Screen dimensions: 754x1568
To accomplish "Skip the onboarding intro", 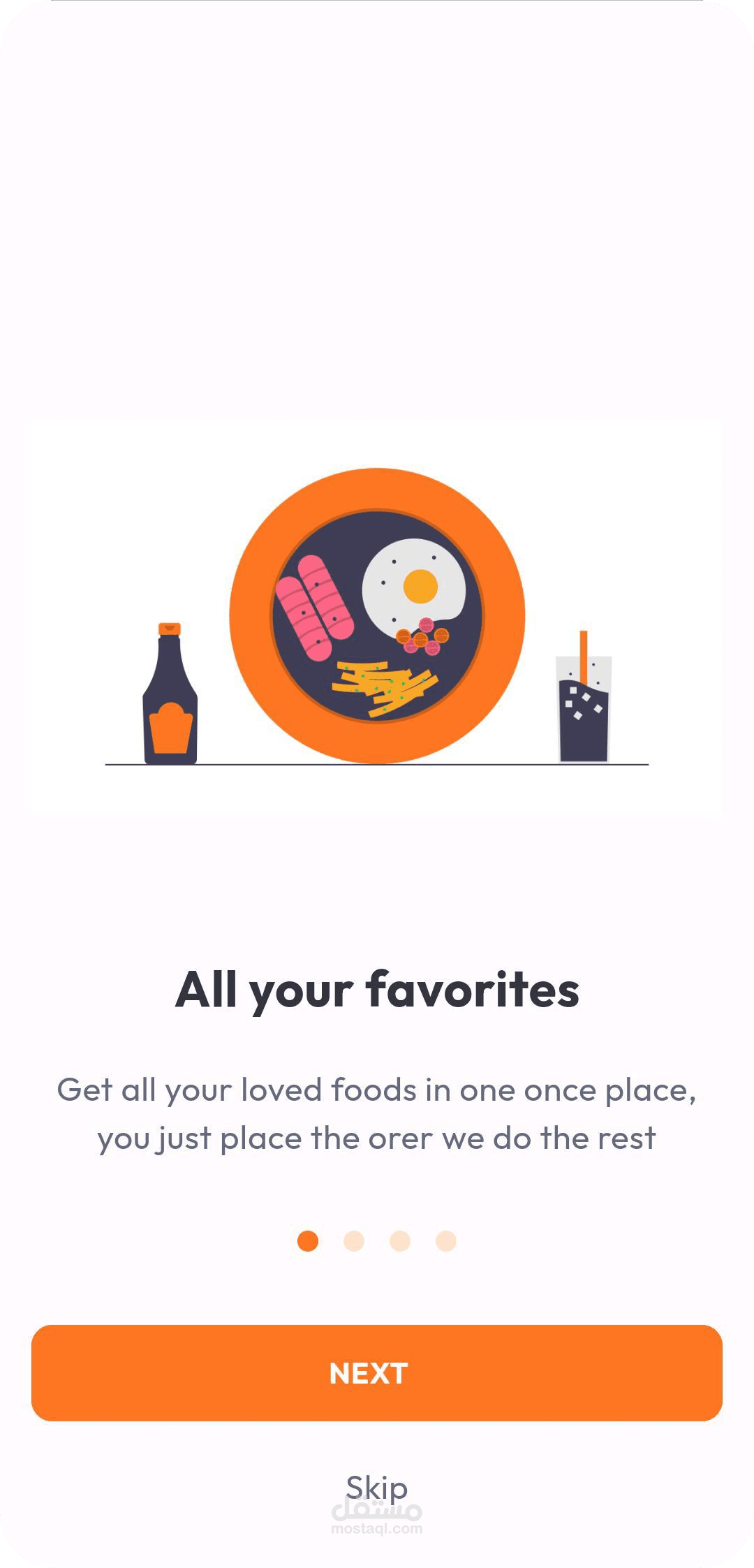I will tap(376, 1487).
